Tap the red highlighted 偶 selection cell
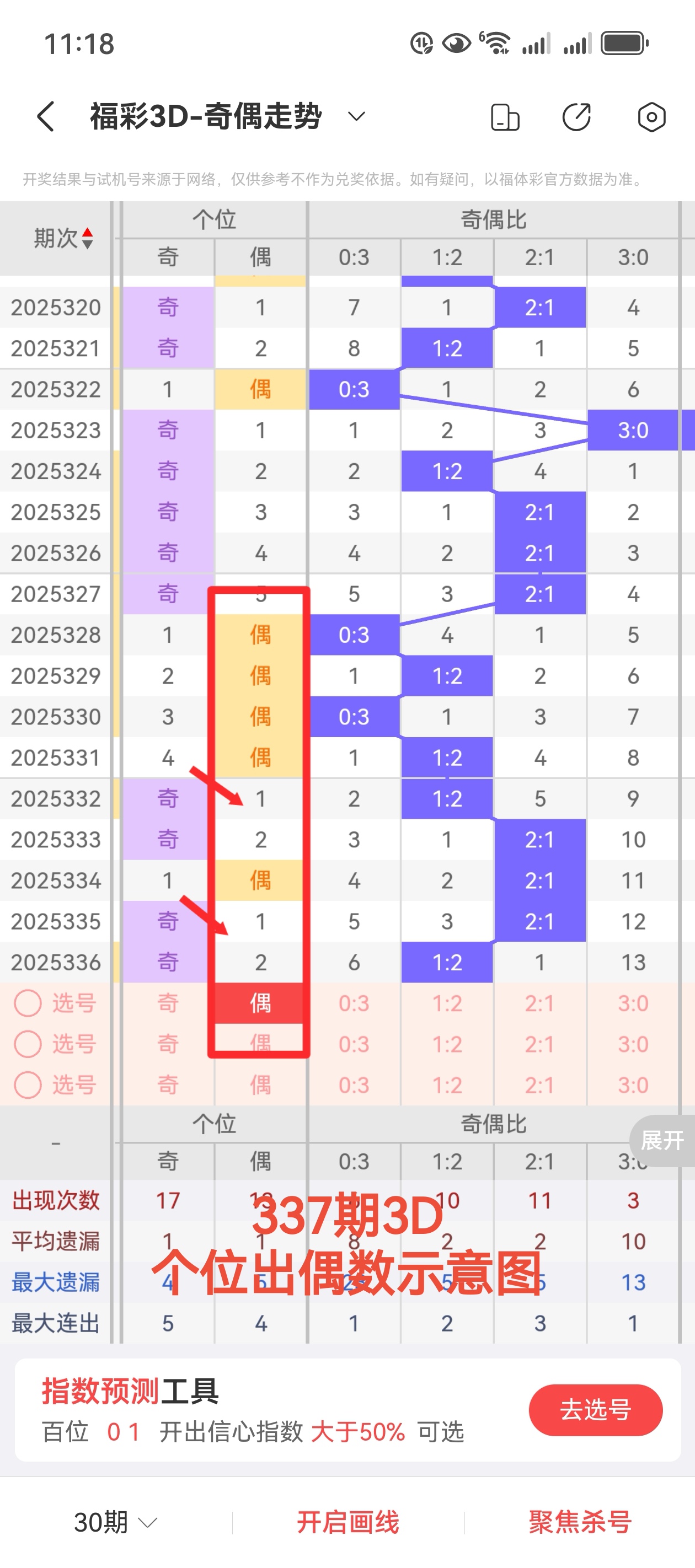The image size is (695, 1568). coord(260,1002)
